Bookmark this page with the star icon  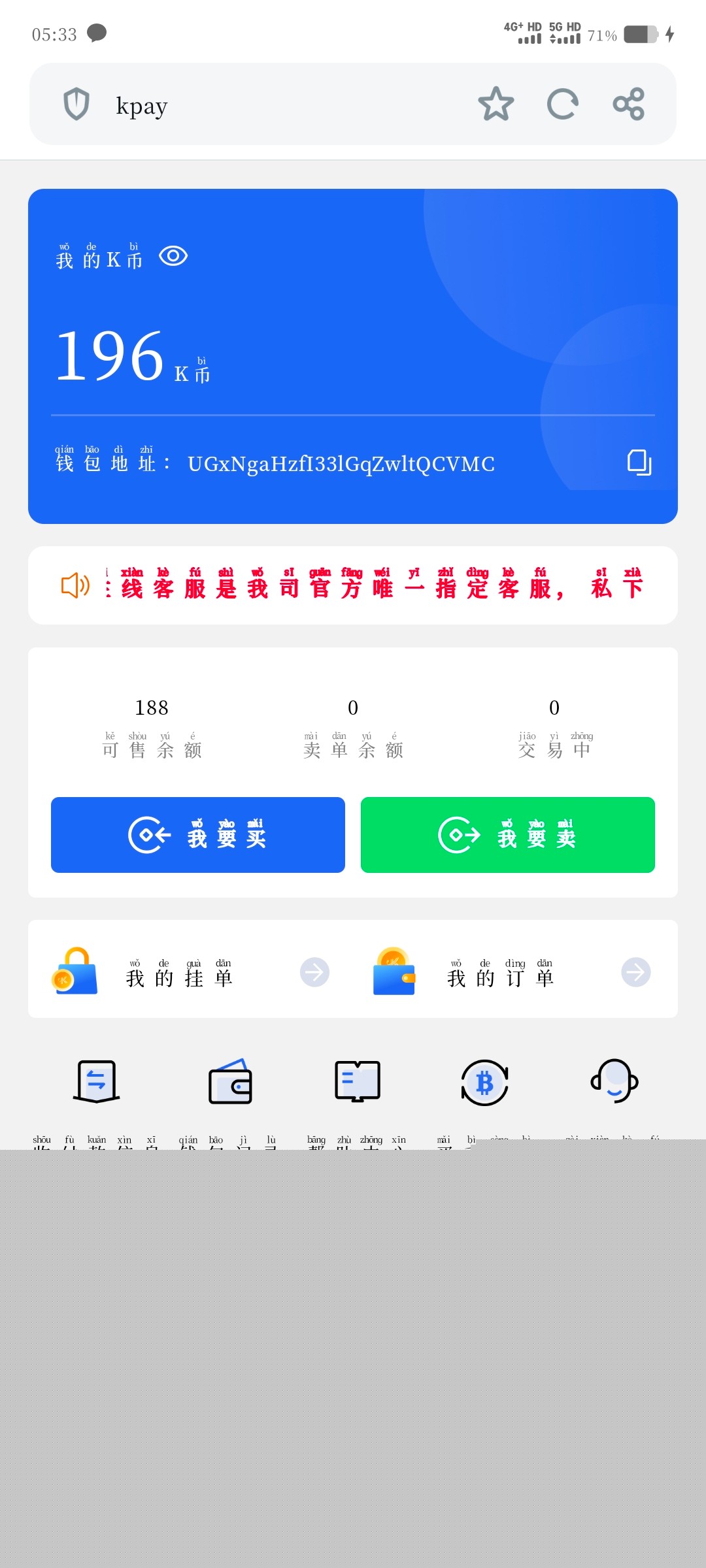496,104
